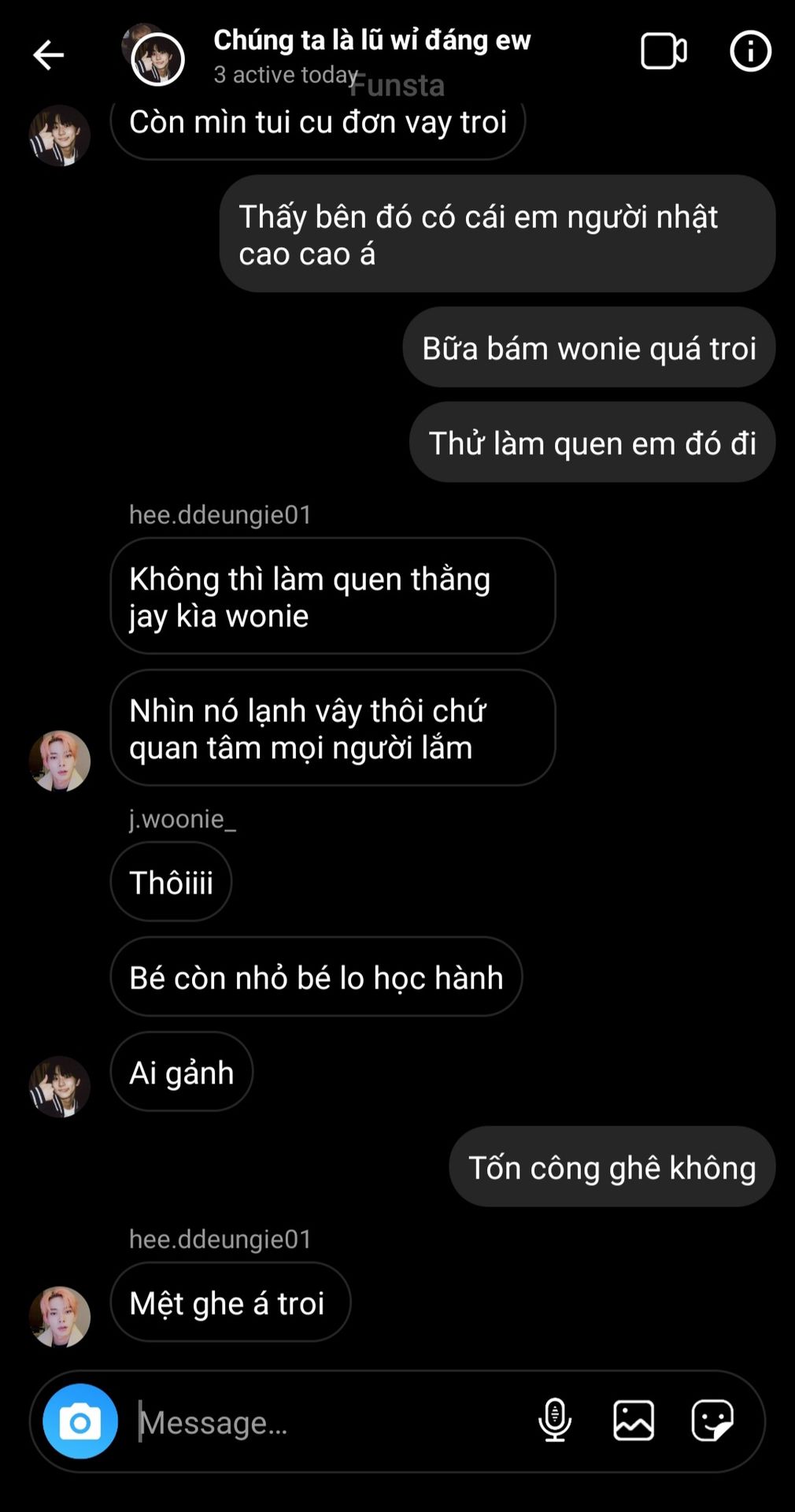Open the sticker picker
Screen dimensions: 795x1512
(712, 1421)
